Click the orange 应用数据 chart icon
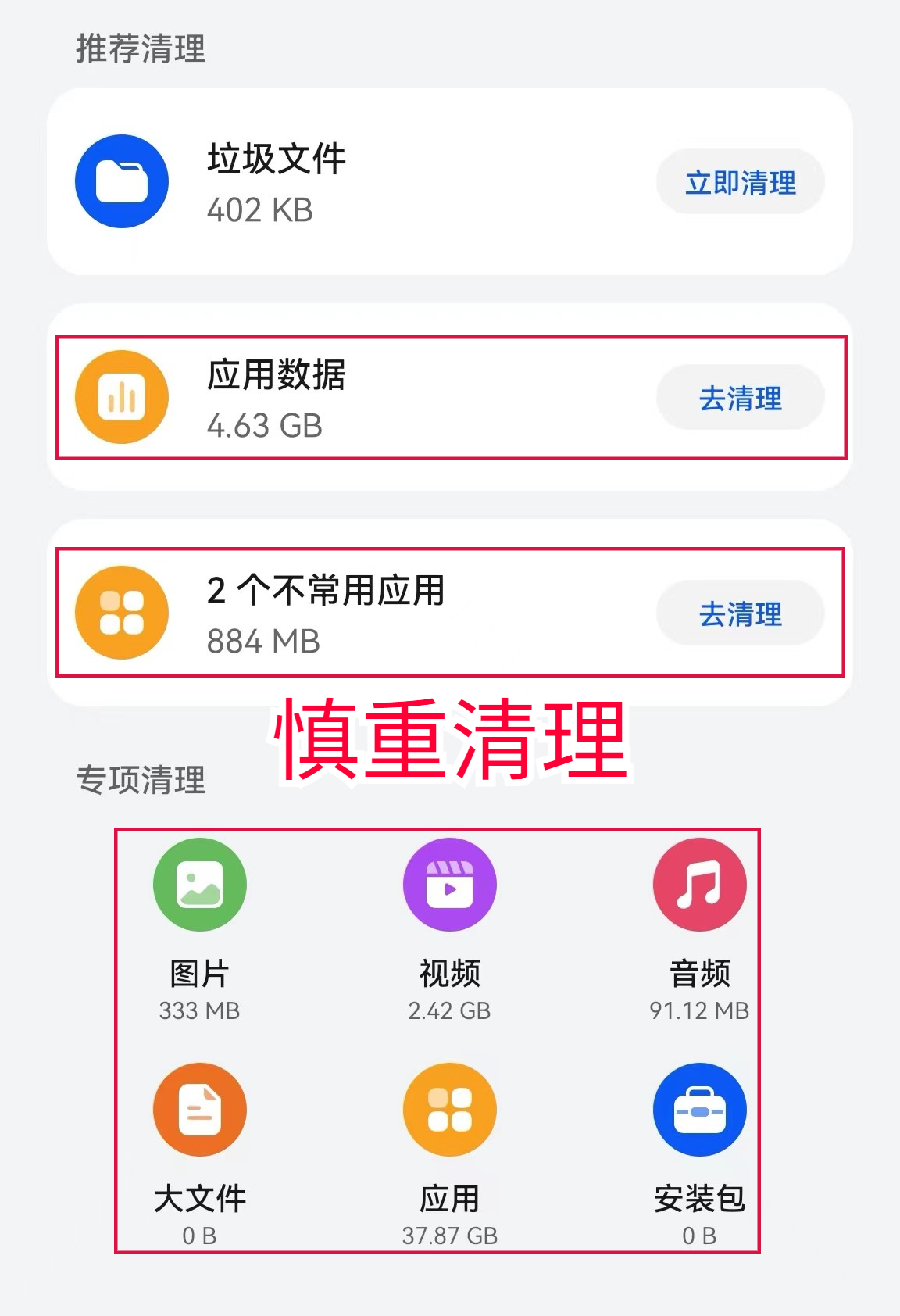The height and width of the screenshot is (1316, 900). 120,397
